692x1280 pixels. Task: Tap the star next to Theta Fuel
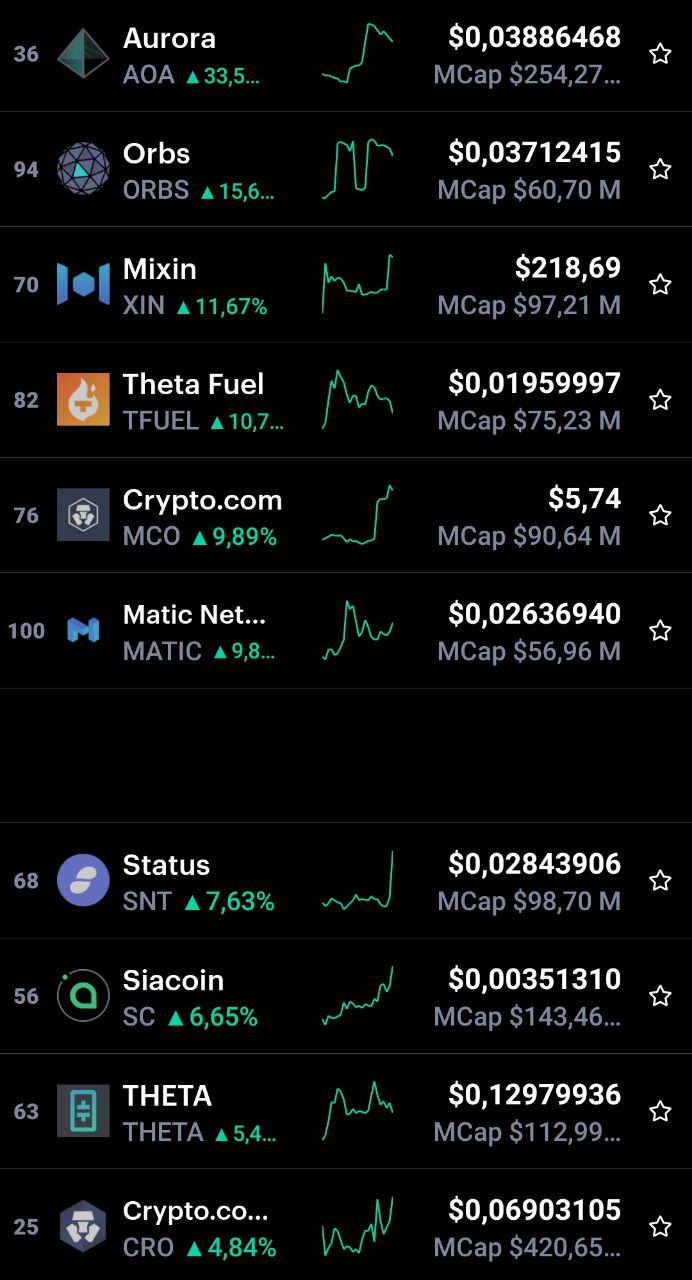point(660,400)
